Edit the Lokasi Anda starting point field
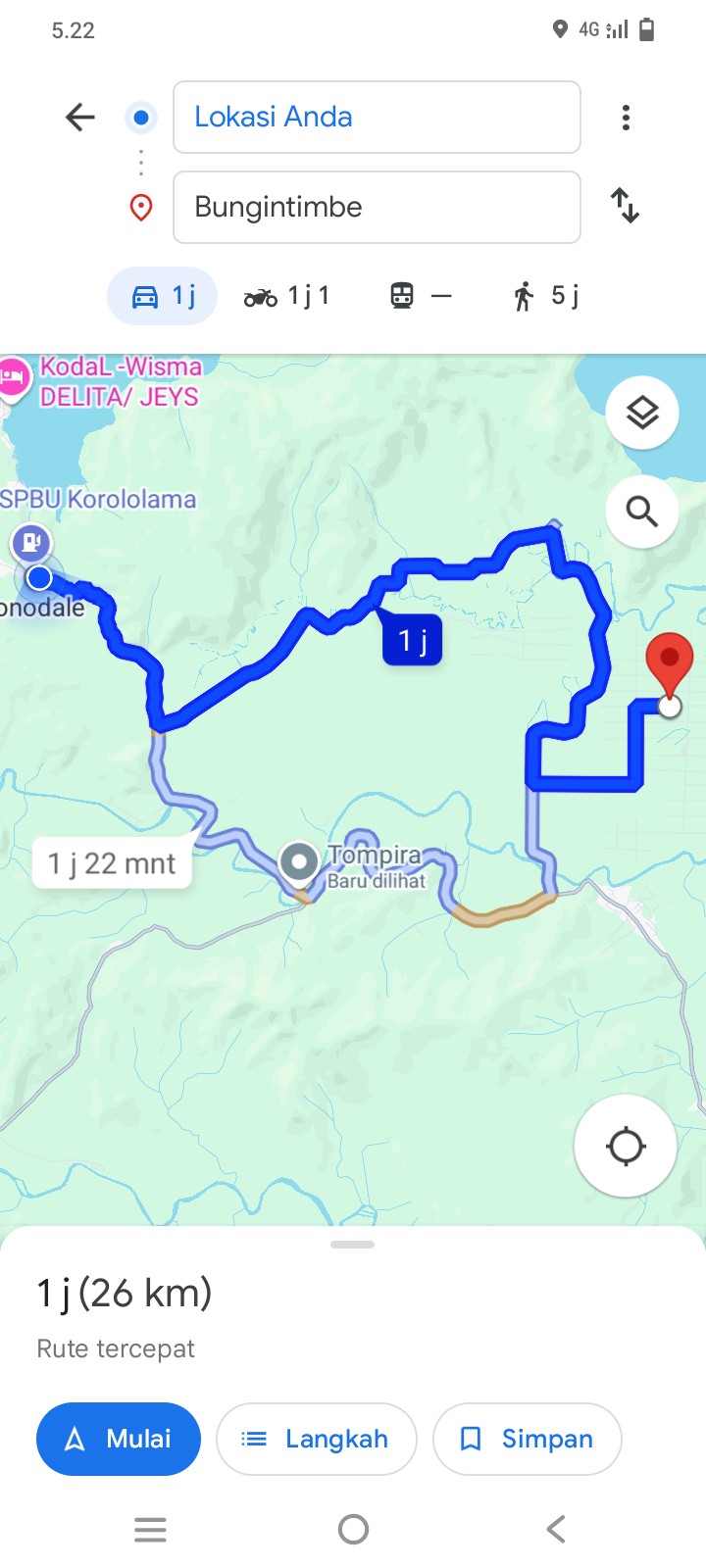This screenshot has width=706, height=1568. click(377, 118)
